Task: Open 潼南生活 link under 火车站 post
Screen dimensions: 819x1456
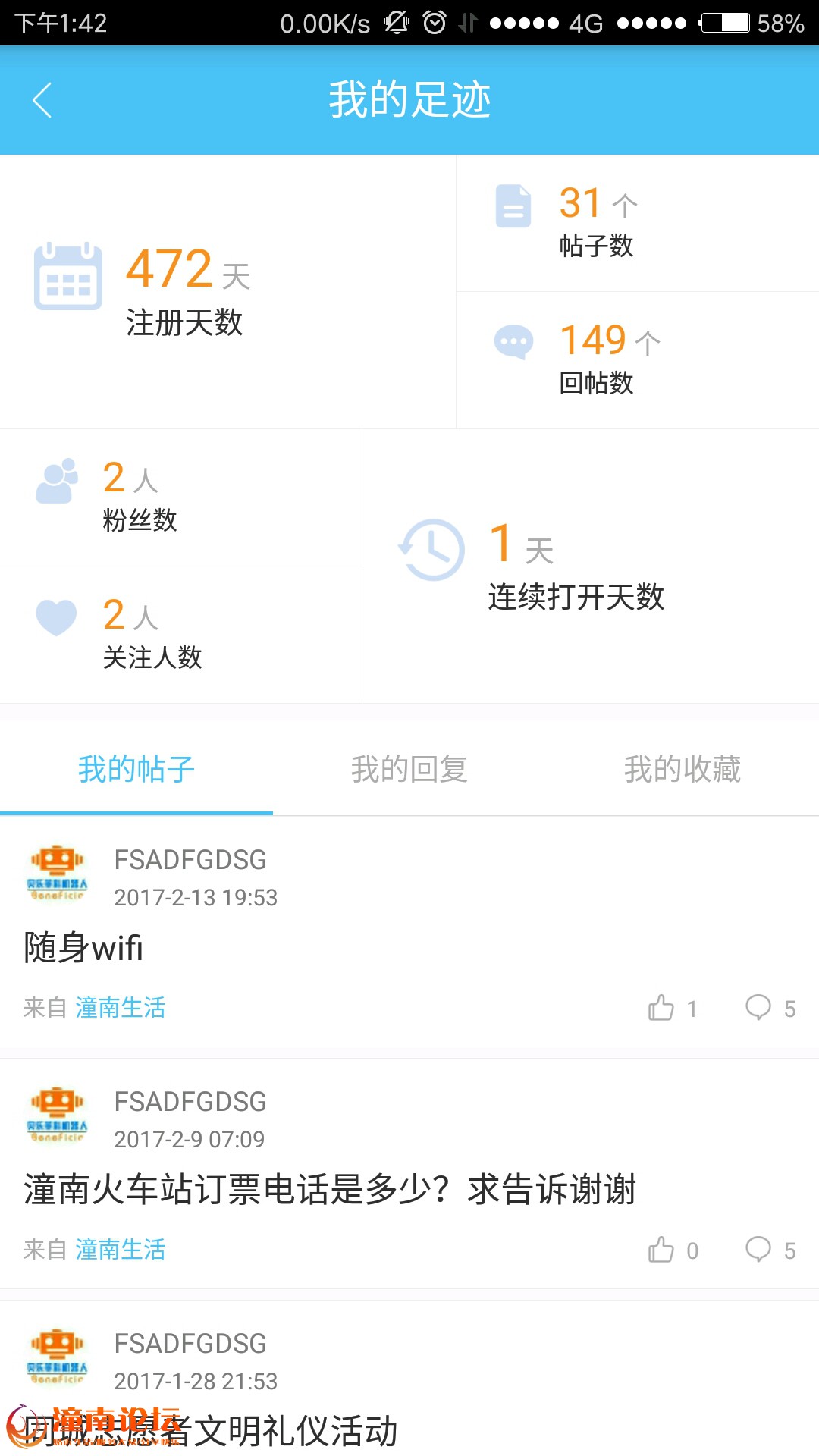Action: 121,1250
